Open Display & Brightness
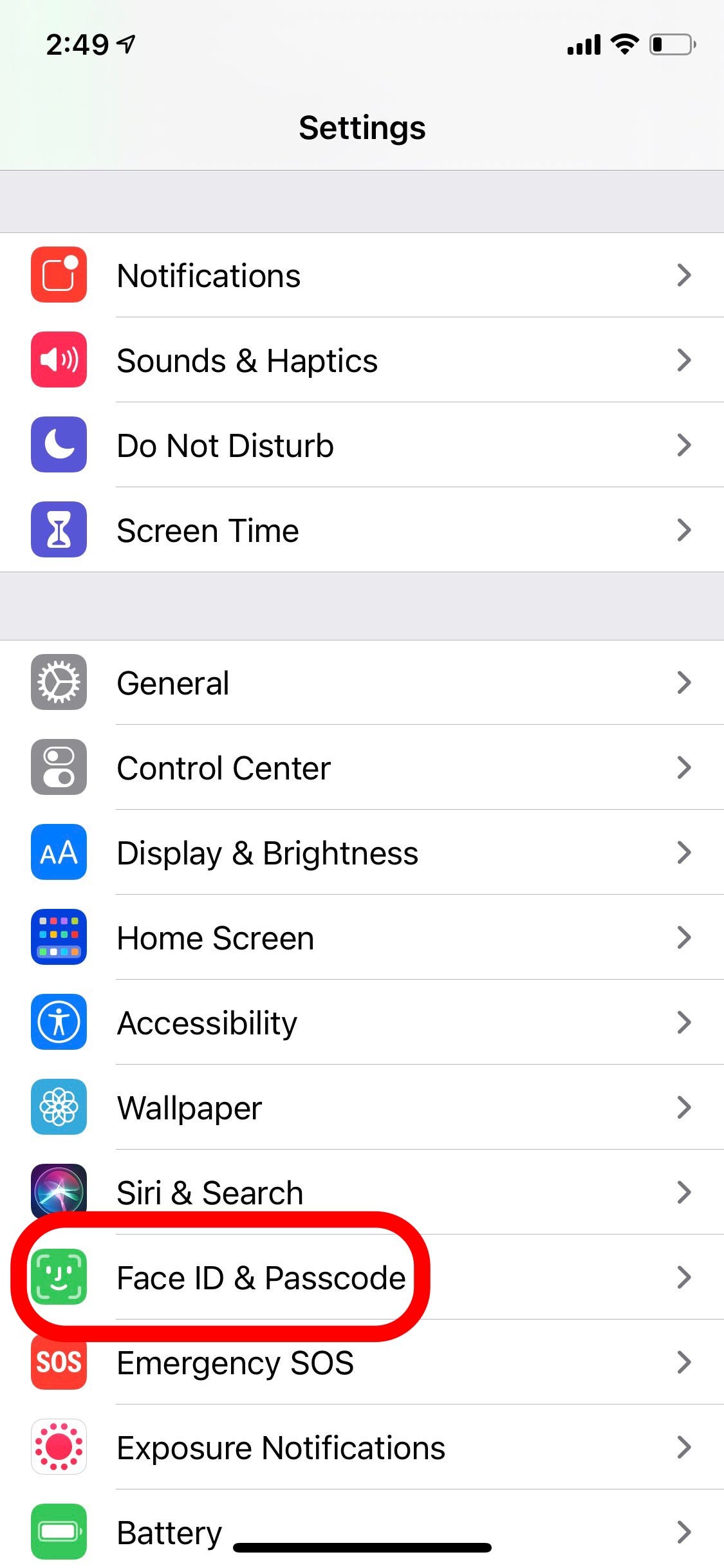Viewport: 724px width, 1568px height. tap(360, 853)
